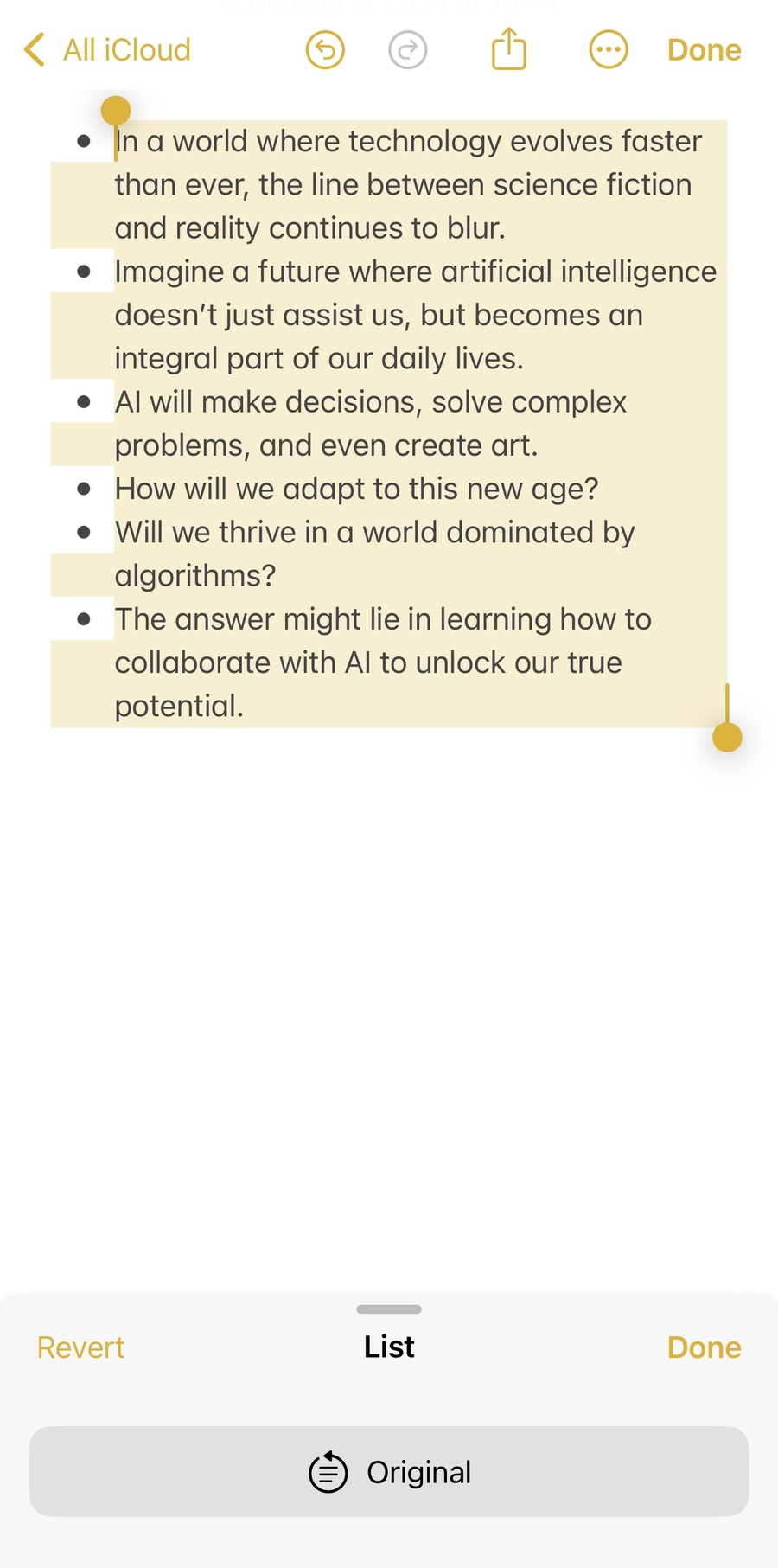Show the Original text
778x1568 pixels.
click(x=389, y=1472)
